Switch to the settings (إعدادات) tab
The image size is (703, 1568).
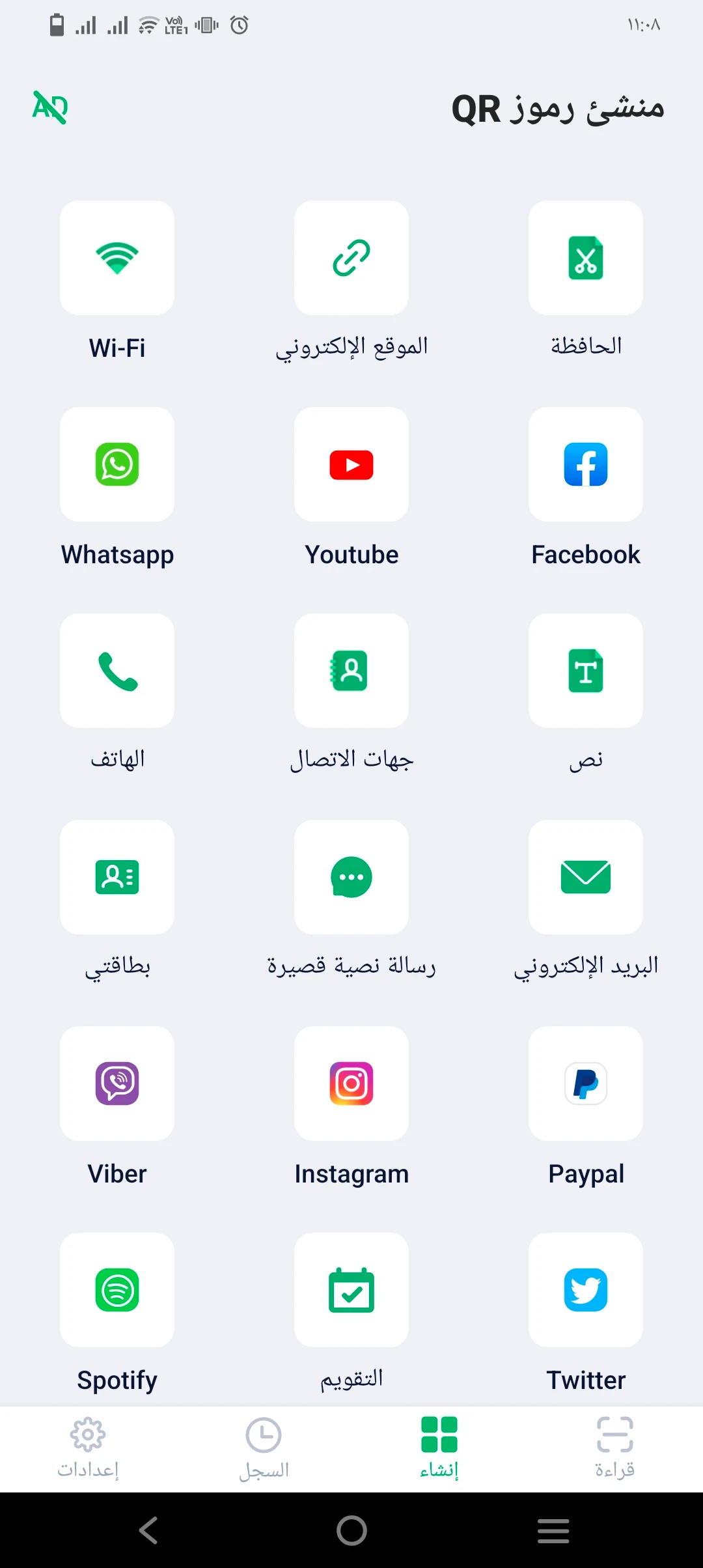88,1448
